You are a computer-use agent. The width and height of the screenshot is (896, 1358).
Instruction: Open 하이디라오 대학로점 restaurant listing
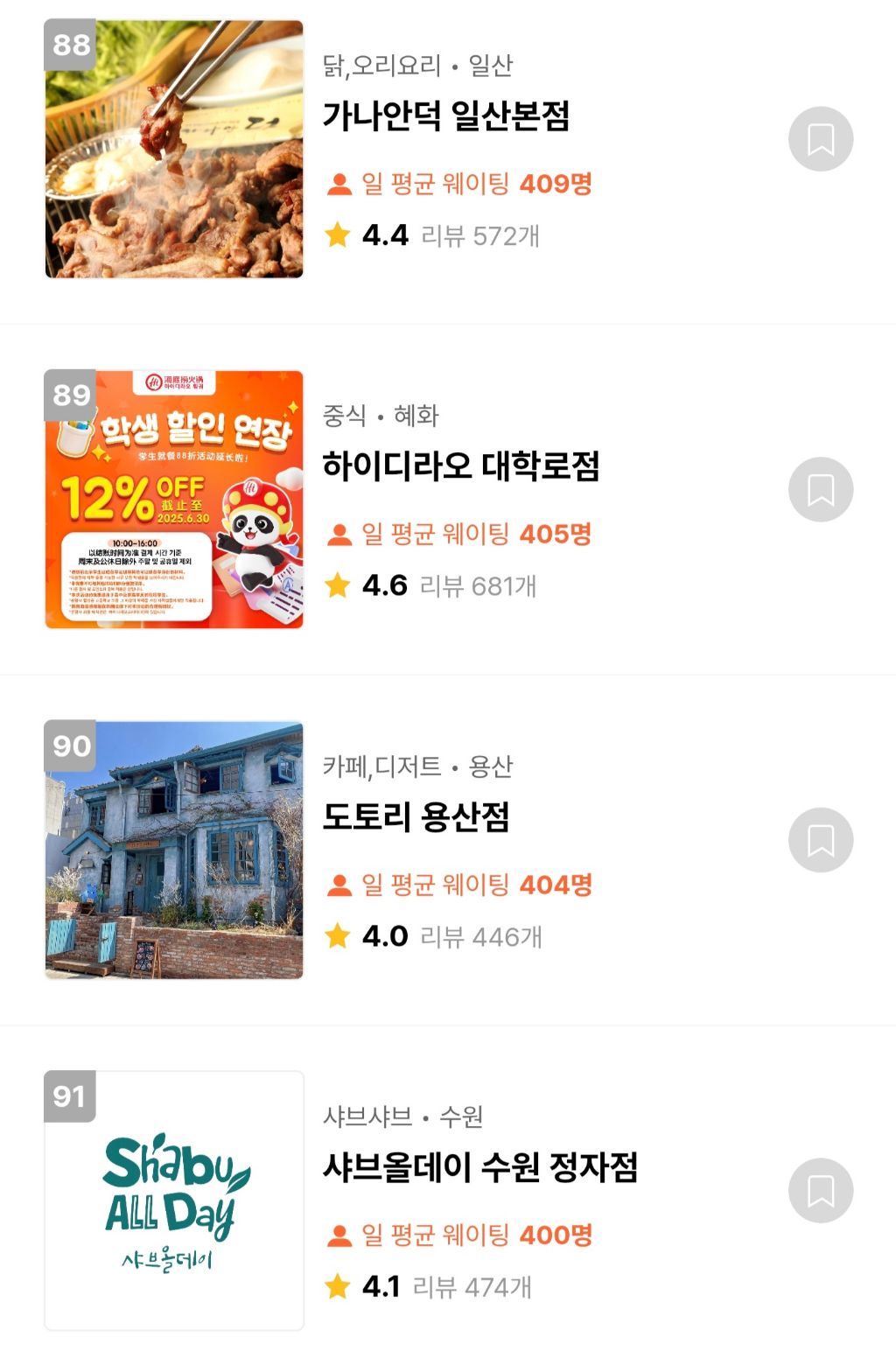point(460,465)
